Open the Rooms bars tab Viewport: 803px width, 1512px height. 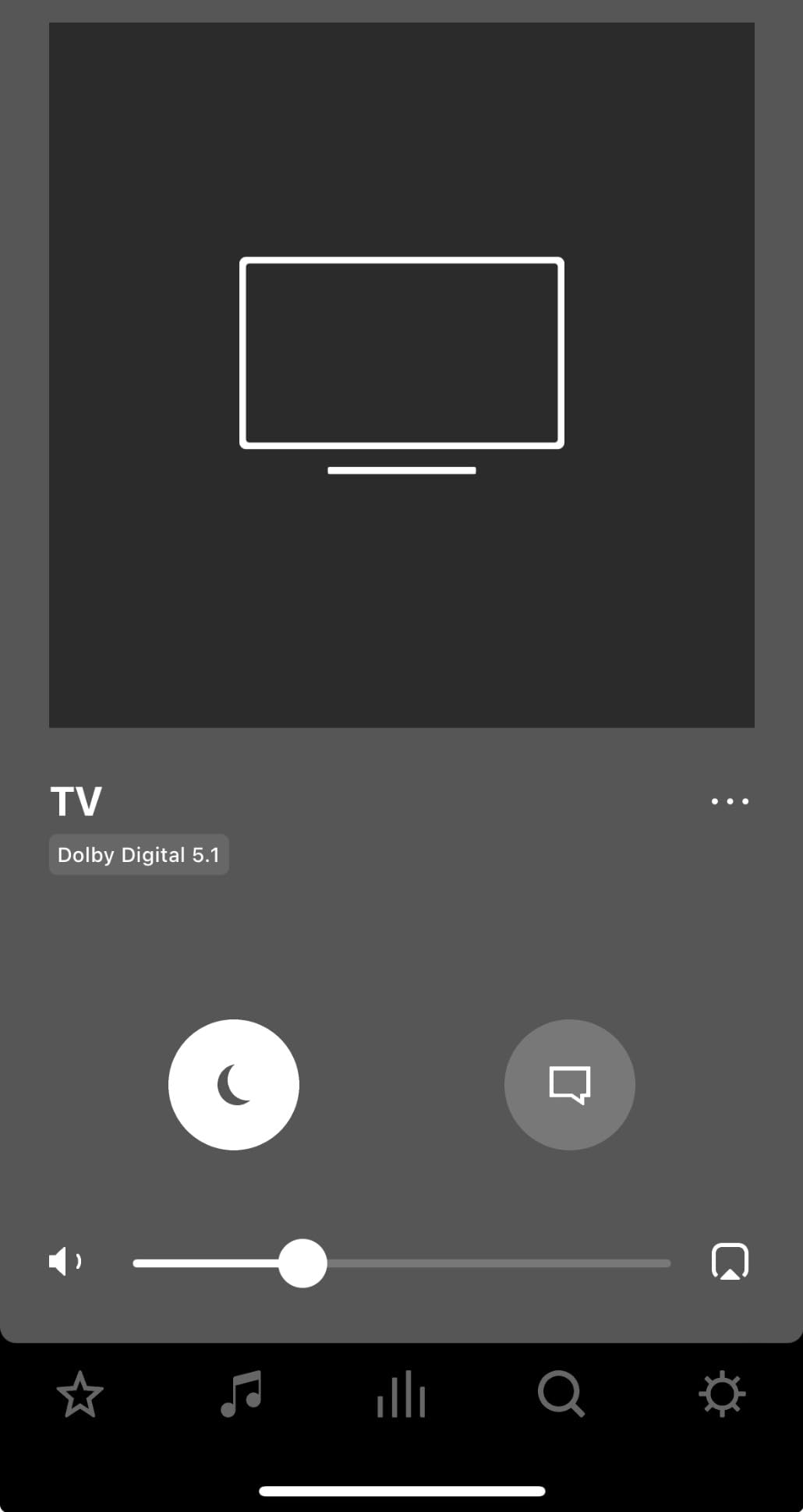(401, 1394)
